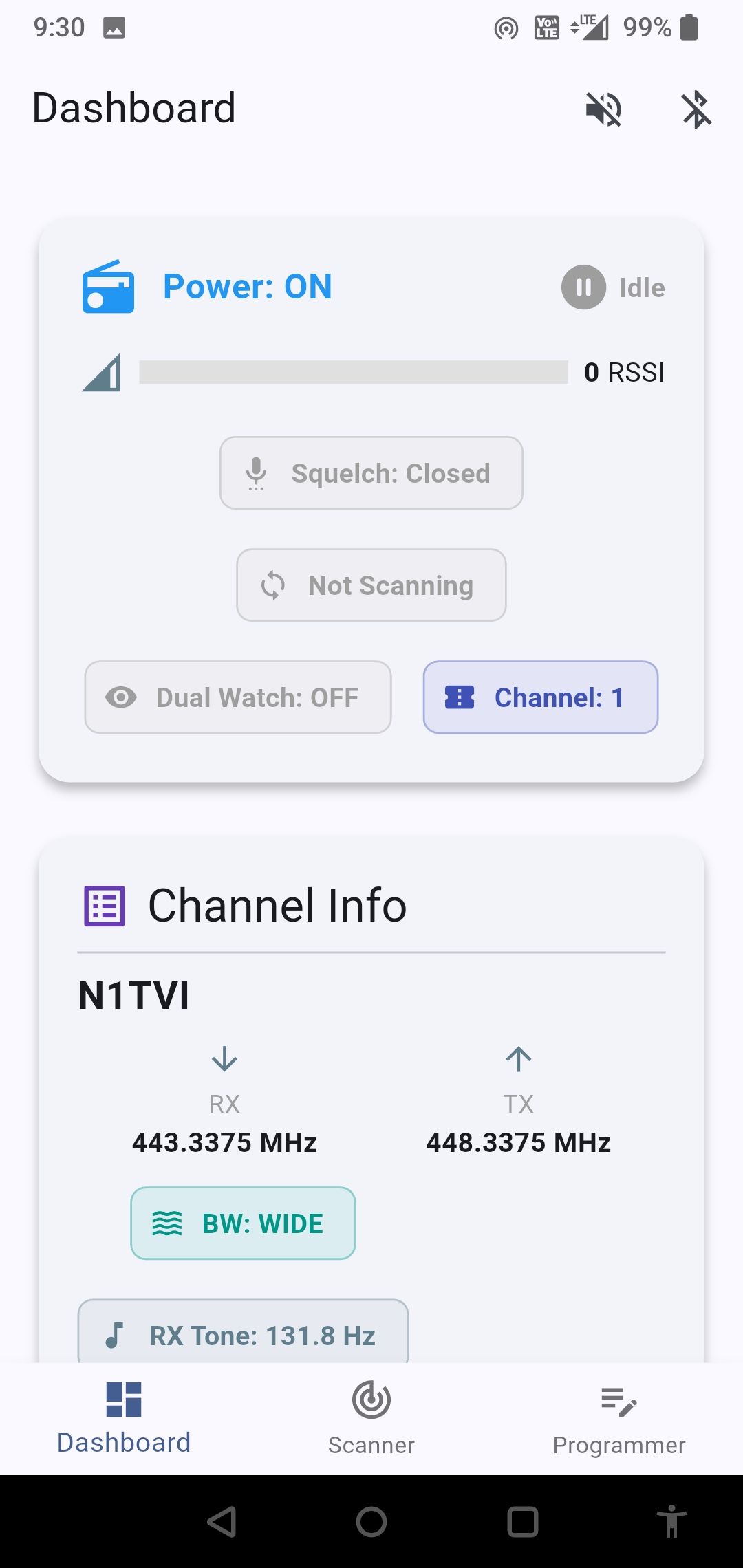
Task: Toggle Dual Watch: OFF chip
Action: 238,697
